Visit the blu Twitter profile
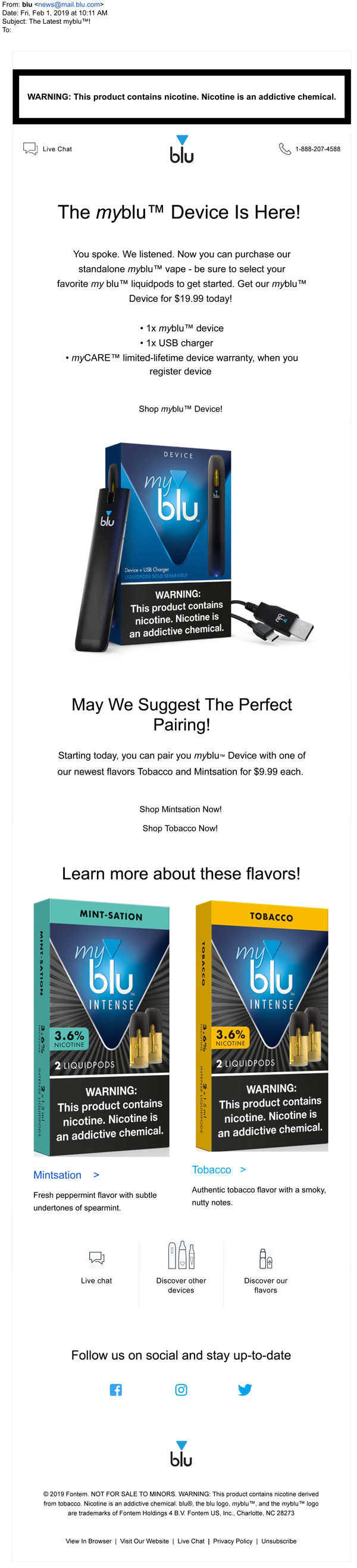 click(245, 1390)
